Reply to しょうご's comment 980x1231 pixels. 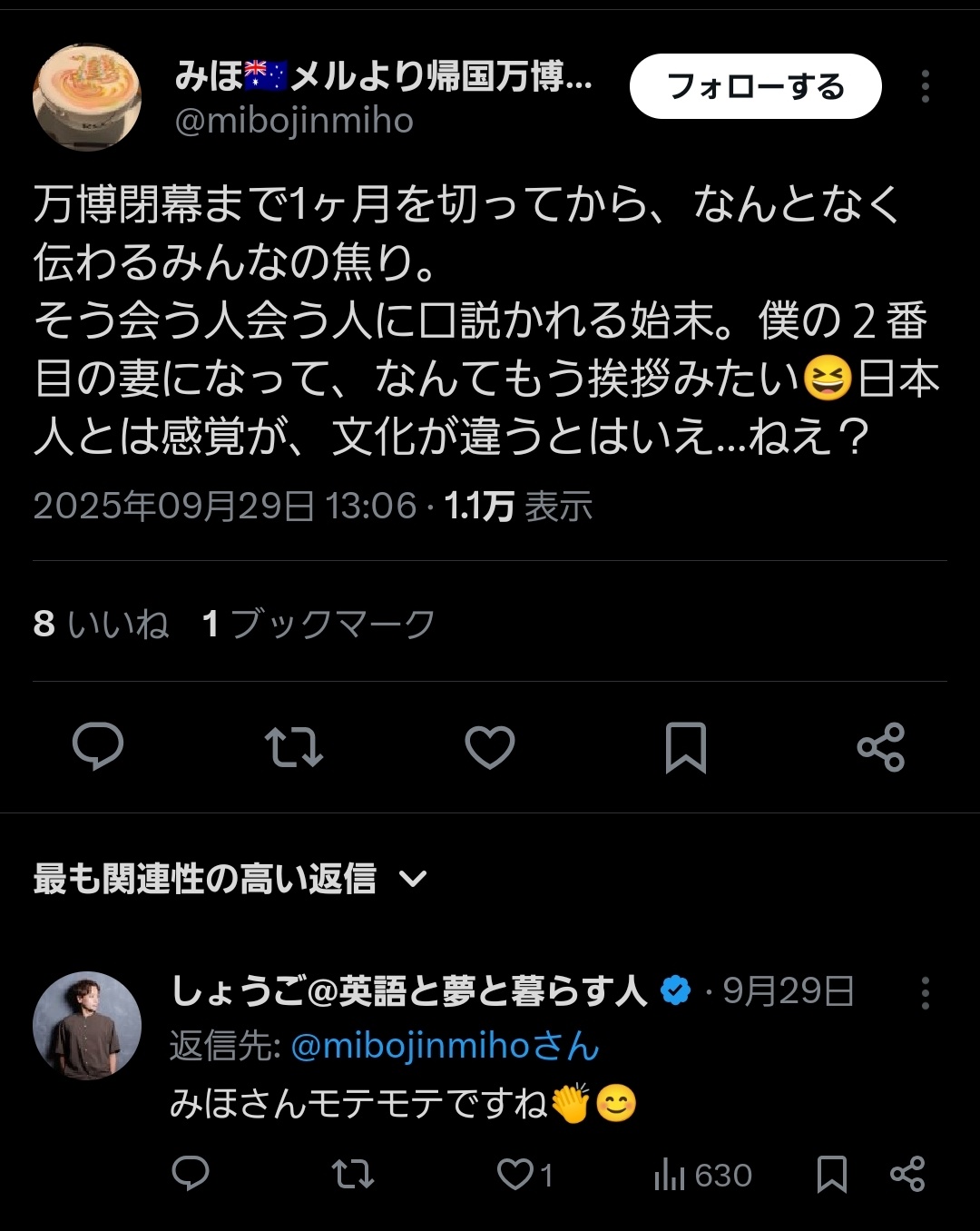click(x=191, y=1174)
